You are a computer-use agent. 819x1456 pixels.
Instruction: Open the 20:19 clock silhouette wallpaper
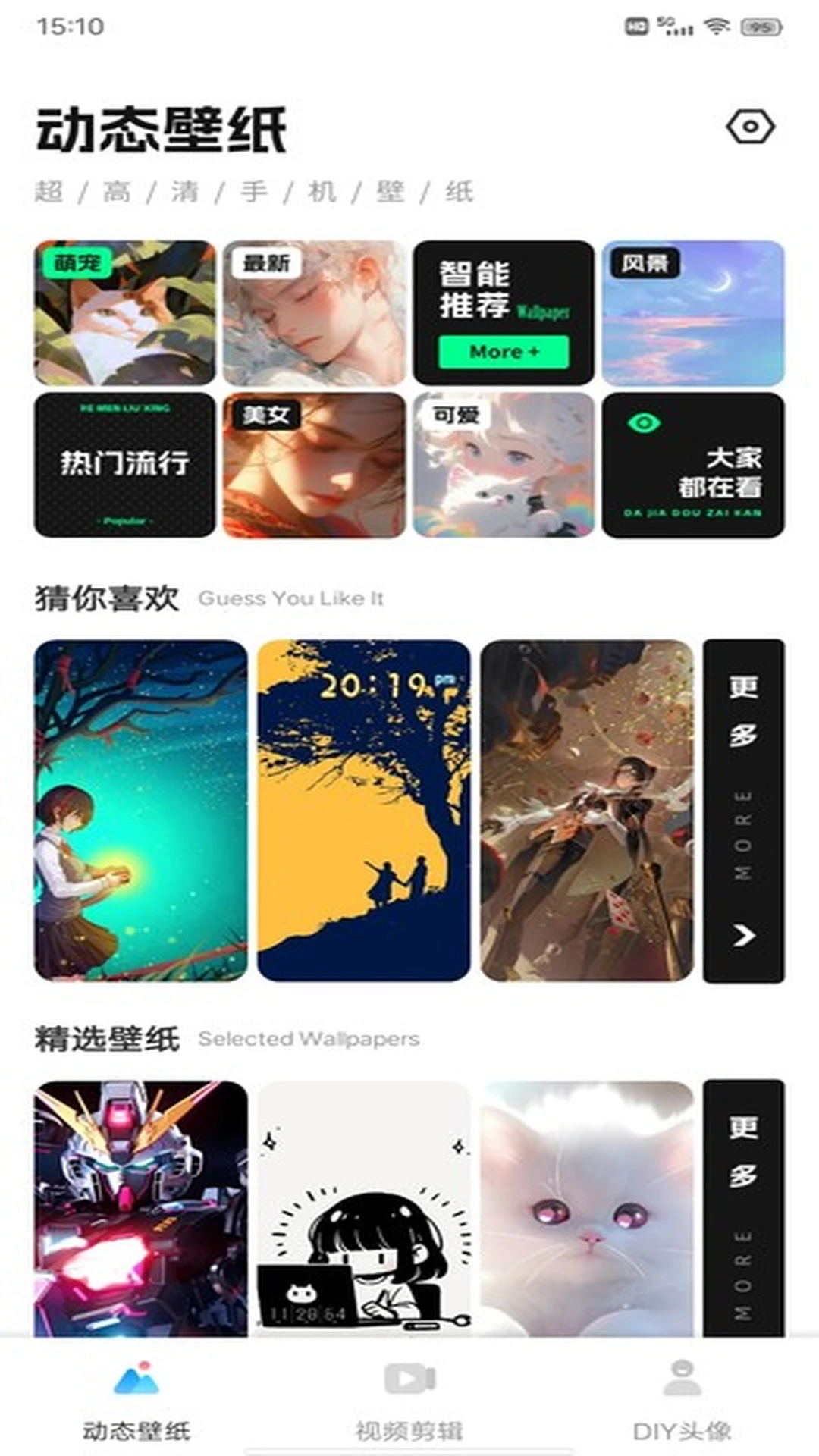[x=364, y=810]
